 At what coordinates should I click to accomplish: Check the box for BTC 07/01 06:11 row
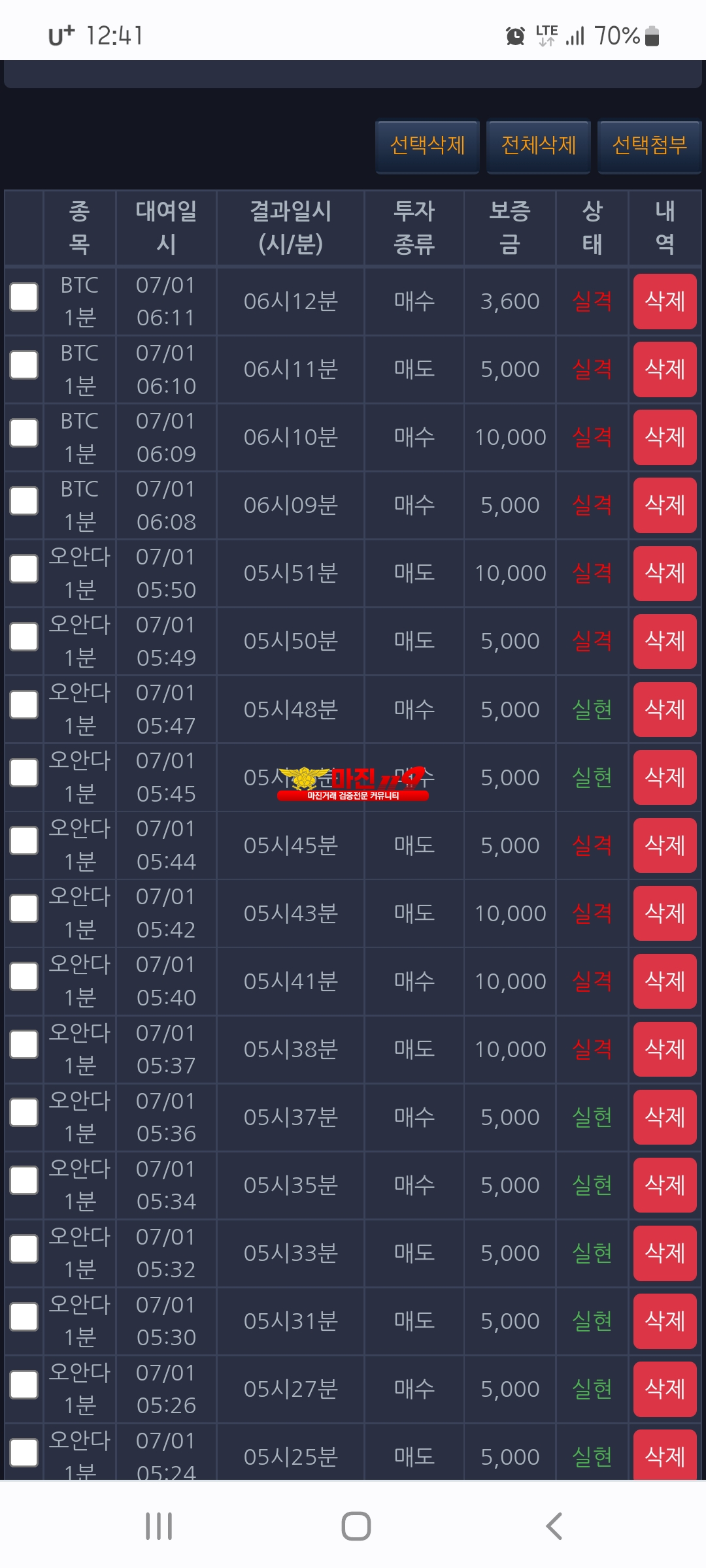(x=24, y=297)
